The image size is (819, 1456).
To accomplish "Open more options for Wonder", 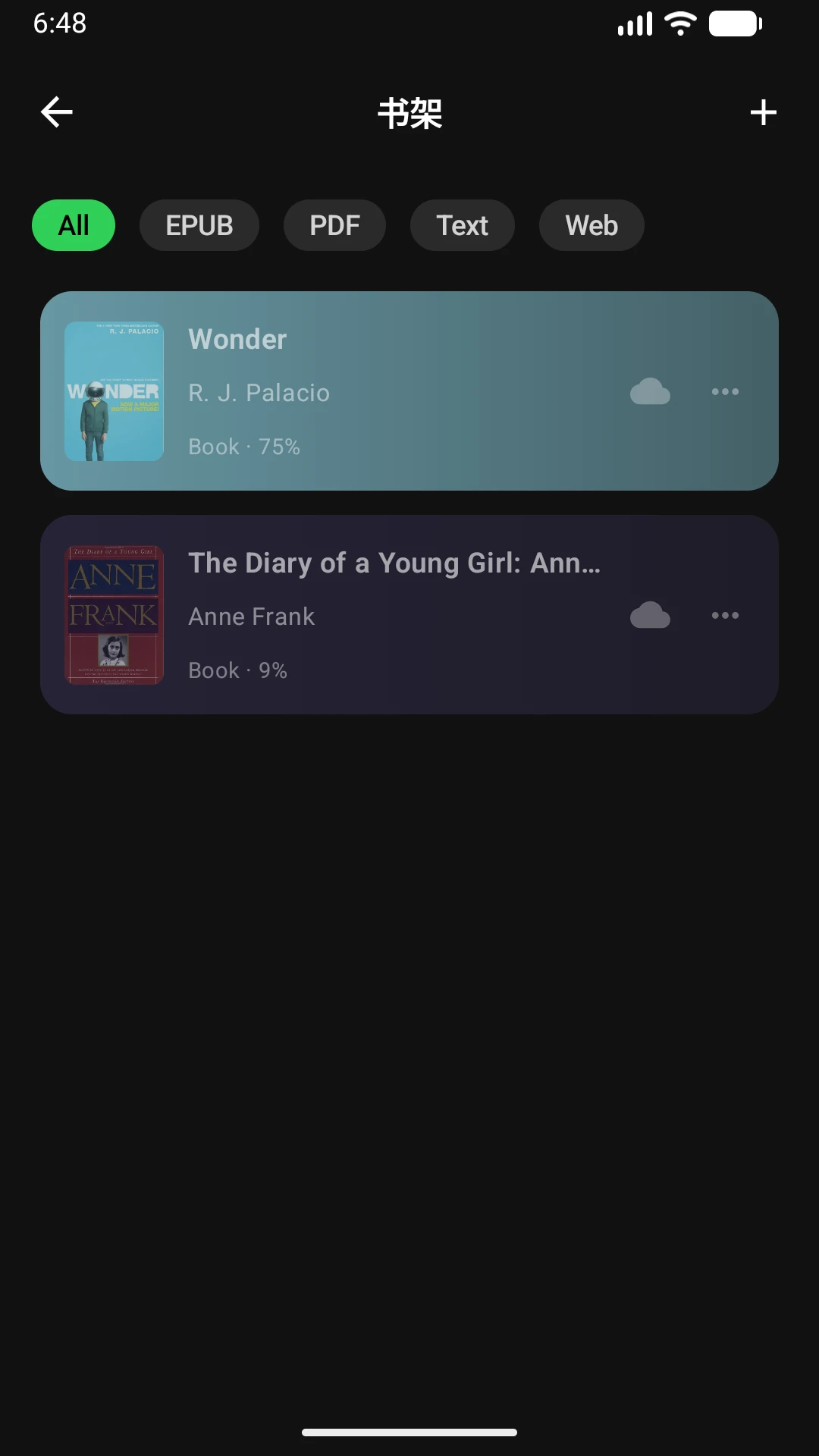I will [725, 391].
